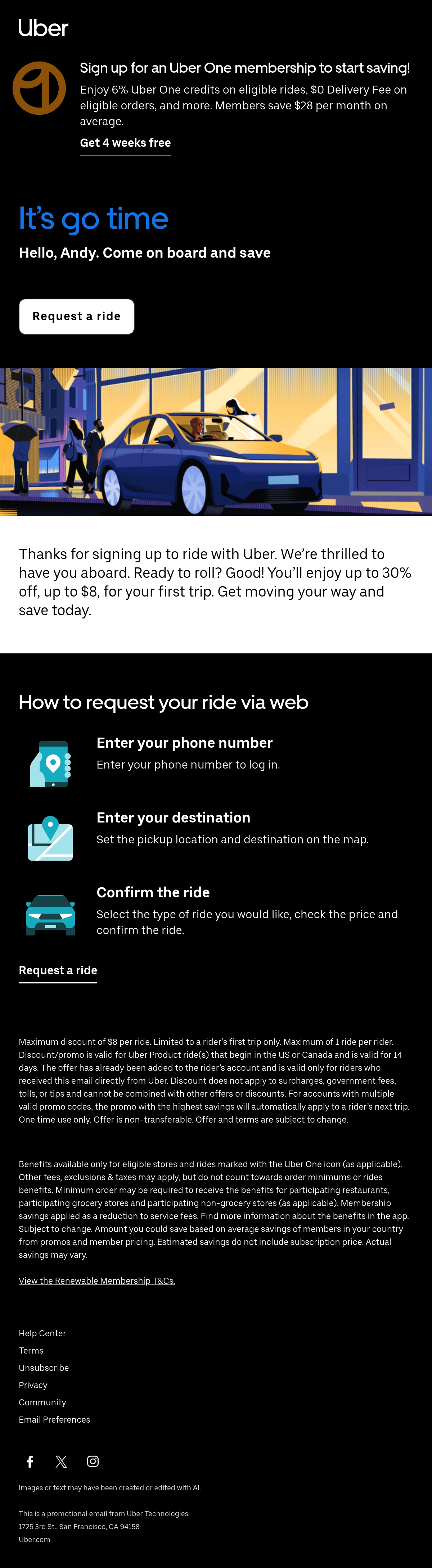Open Uber's Instagram icon
Viewport: 432px width, 1568px height.
(x=93, y=1461)
